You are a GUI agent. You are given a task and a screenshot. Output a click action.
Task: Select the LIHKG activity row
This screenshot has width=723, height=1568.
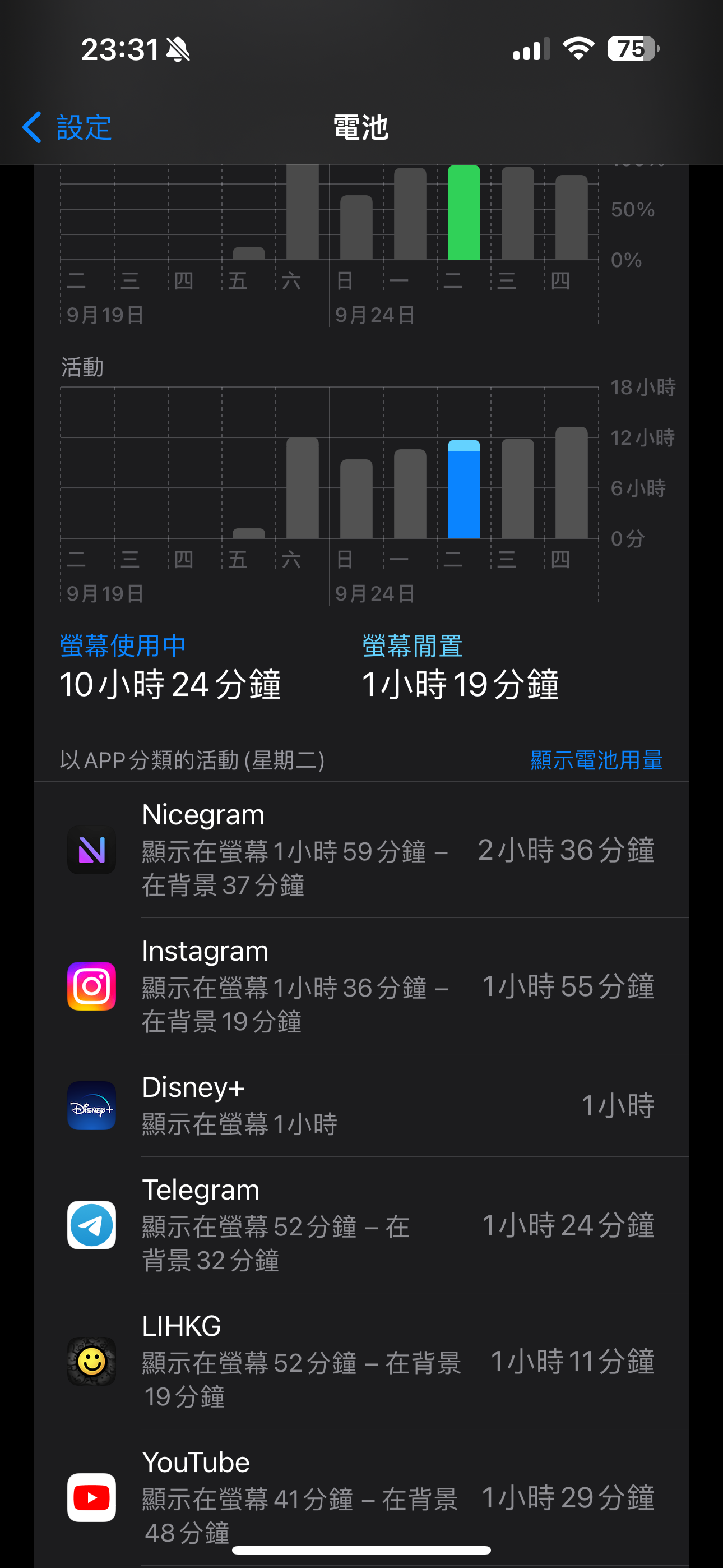[x=361, y=1361]
